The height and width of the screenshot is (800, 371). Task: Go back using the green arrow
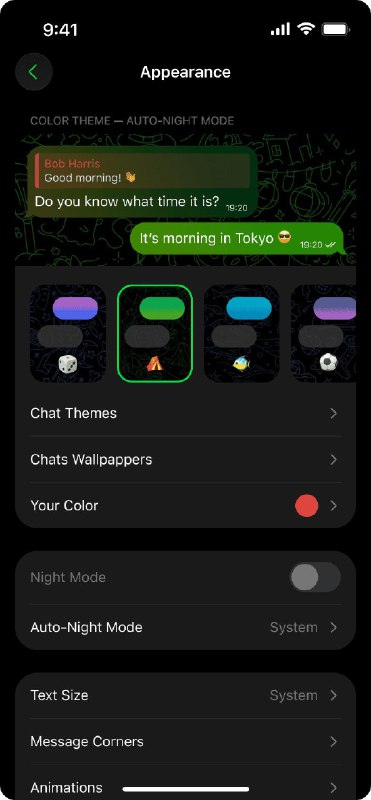point(34,72)
